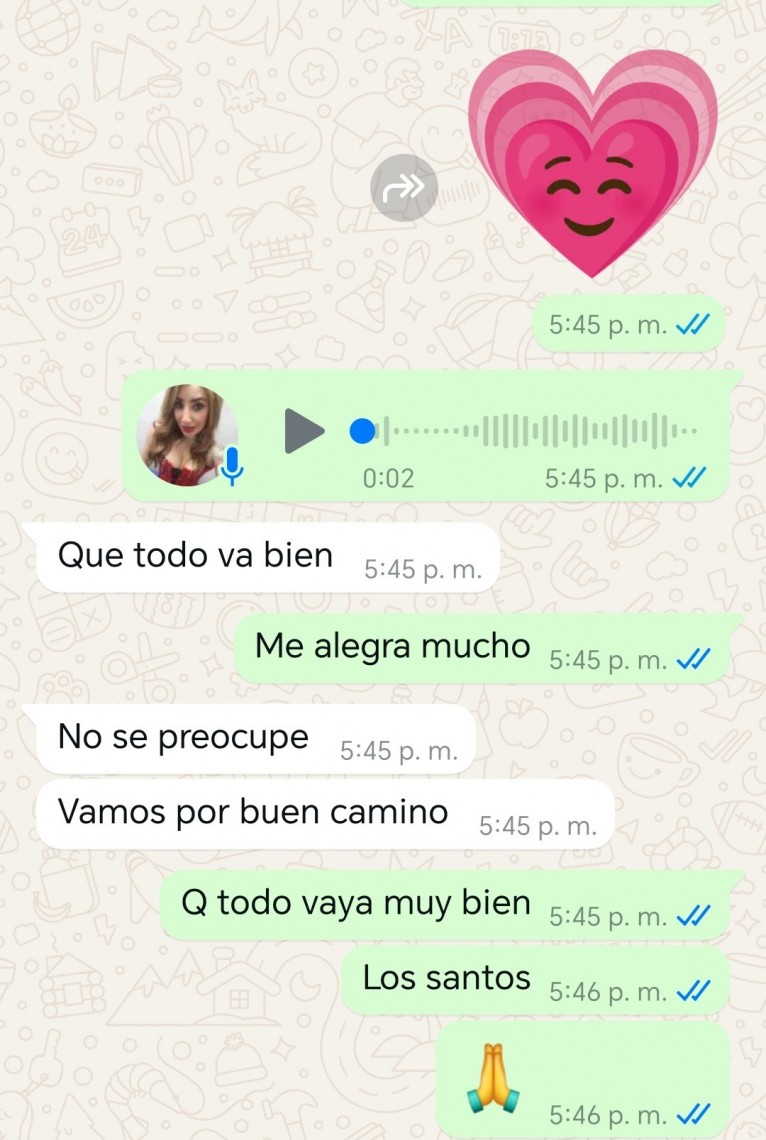Tap the voice message seek dot
This screenshot has width=766, height=1140.
point(362,431)
